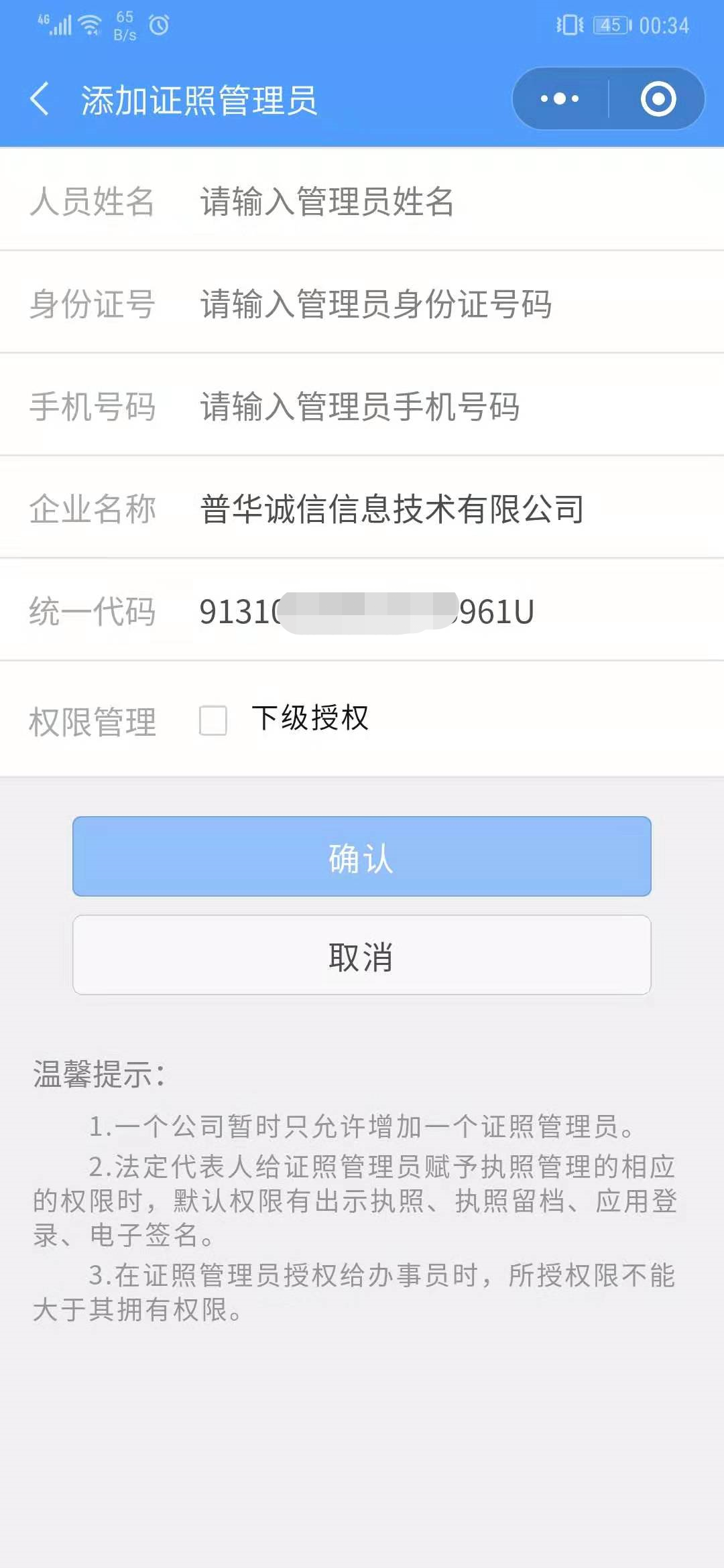Open the mini program more options menu
724x1568 pixels.
pos(560,99)
